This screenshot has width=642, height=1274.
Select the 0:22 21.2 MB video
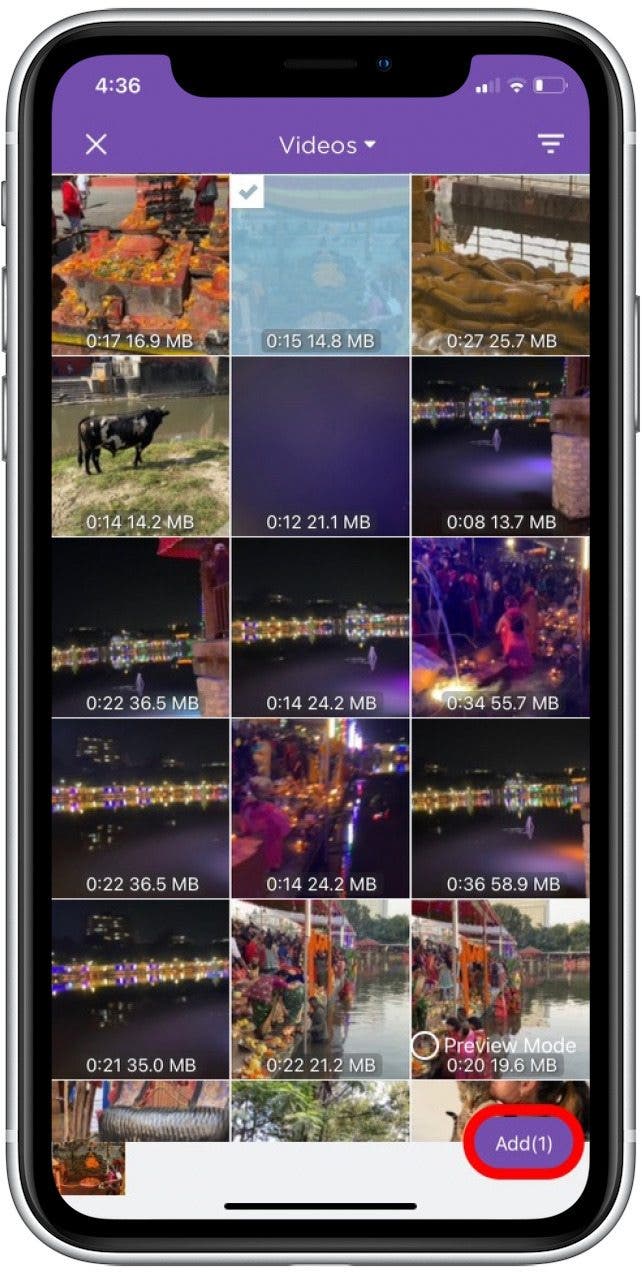[x=320, y=989]
